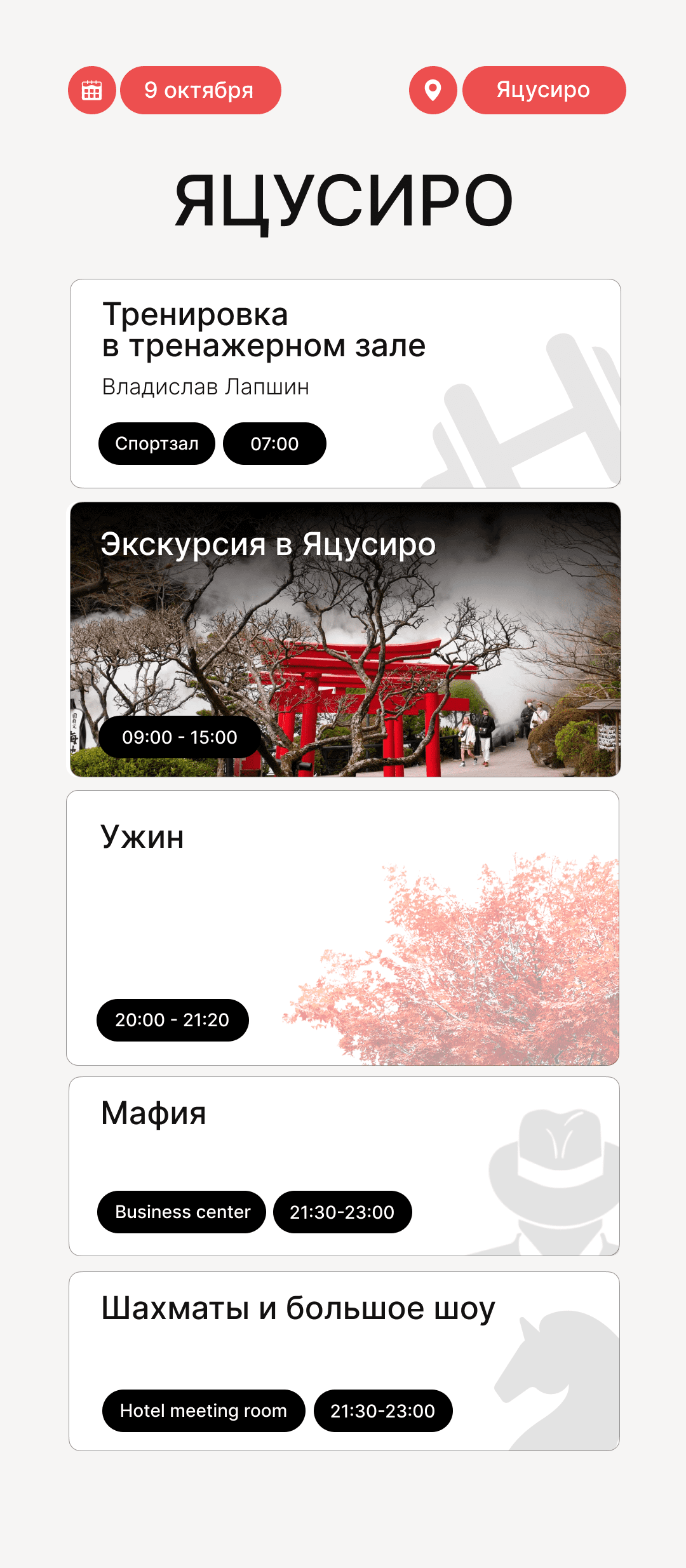Open the Шахматы и большое шоу card
The height and width of the screenshot is (1568, 686).
pos(344,1360)
